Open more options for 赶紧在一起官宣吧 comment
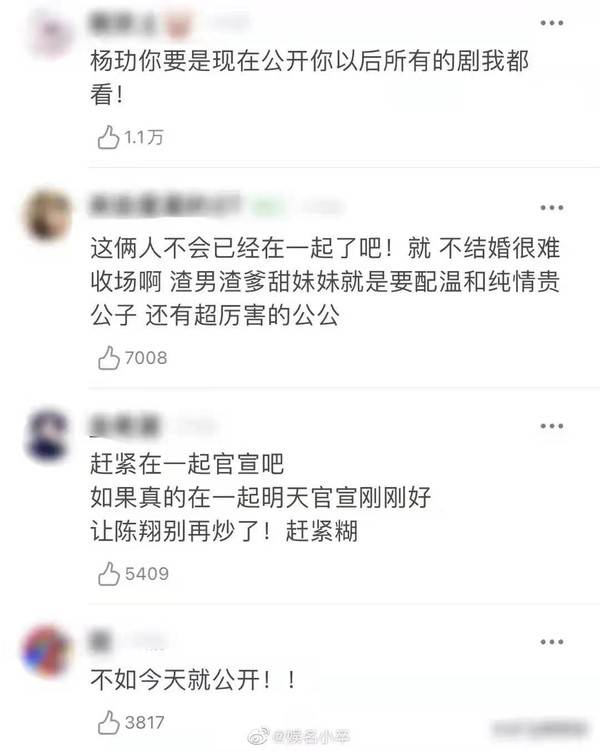Screen dimensions: 600x751 551,427
